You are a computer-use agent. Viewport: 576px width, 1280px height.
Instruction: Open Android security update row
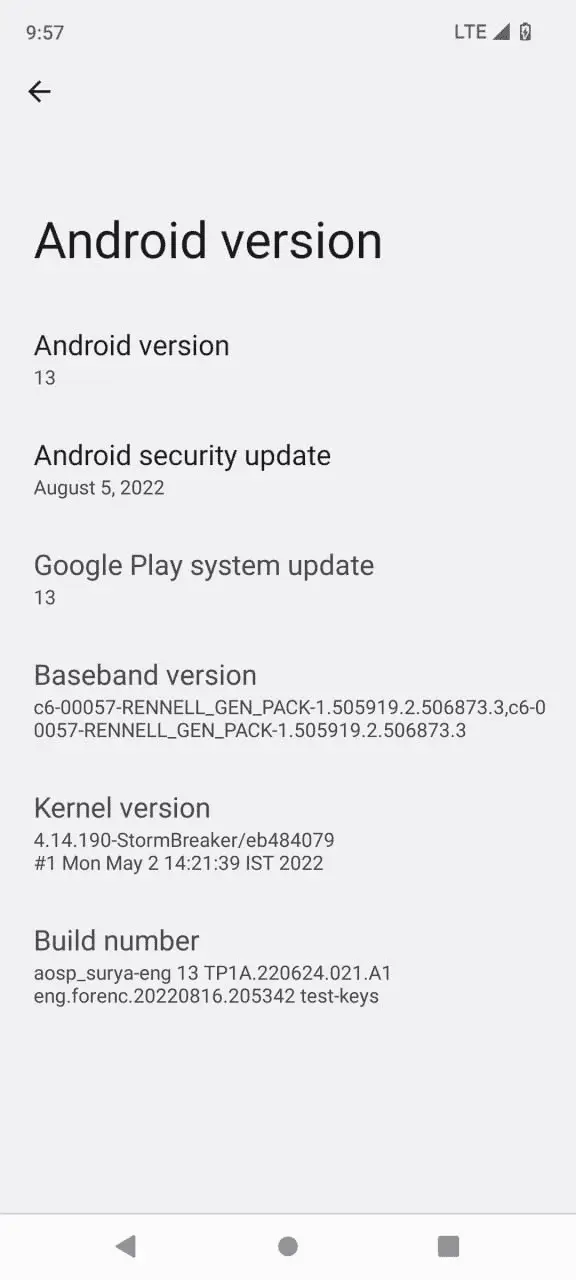[288, 470]
